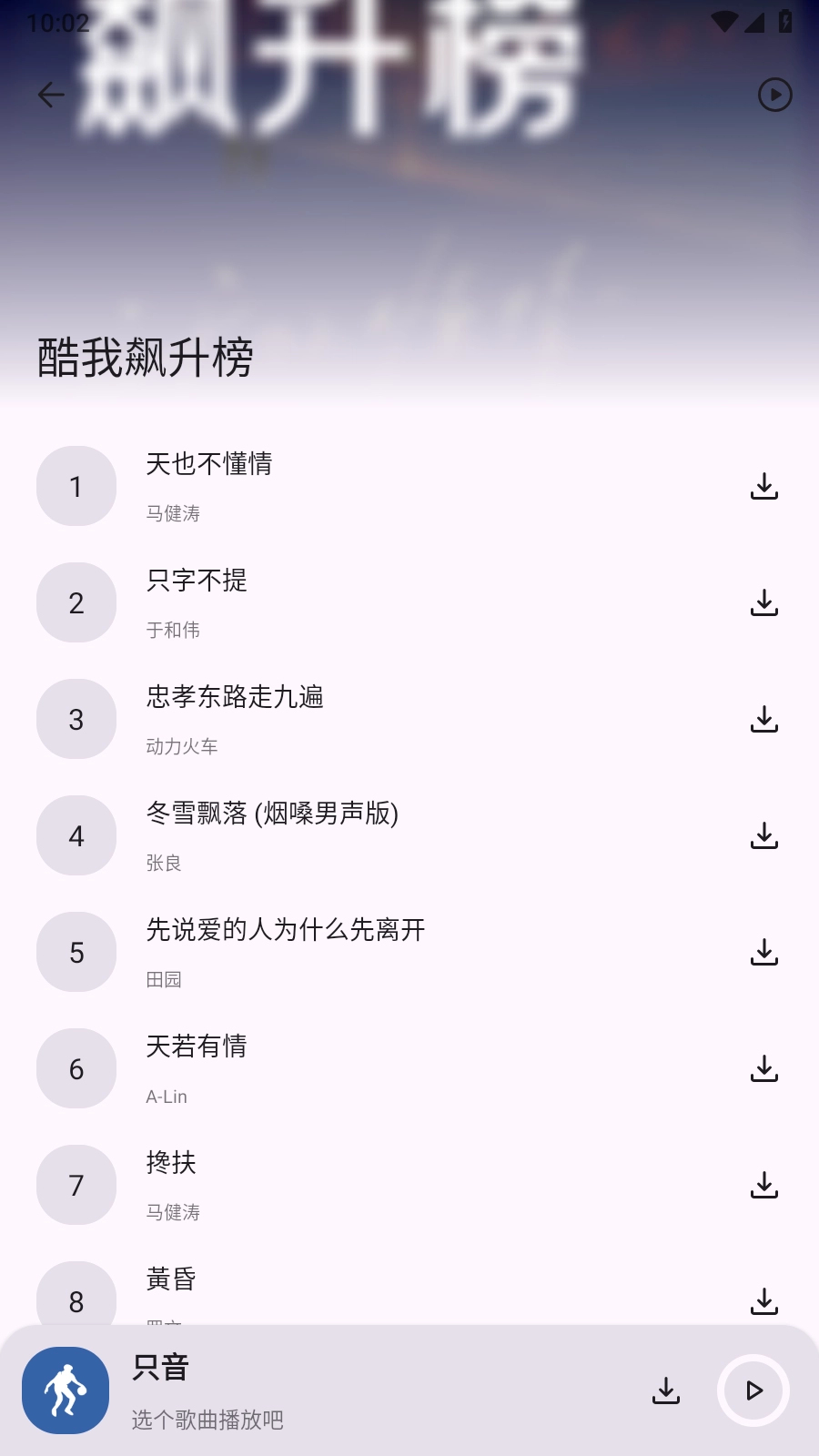Image resolution: width=819 pixels, height=1456 pixels.
Task: Download 先说爱的人为什么先离开
Action: click(x=764, y=952)
